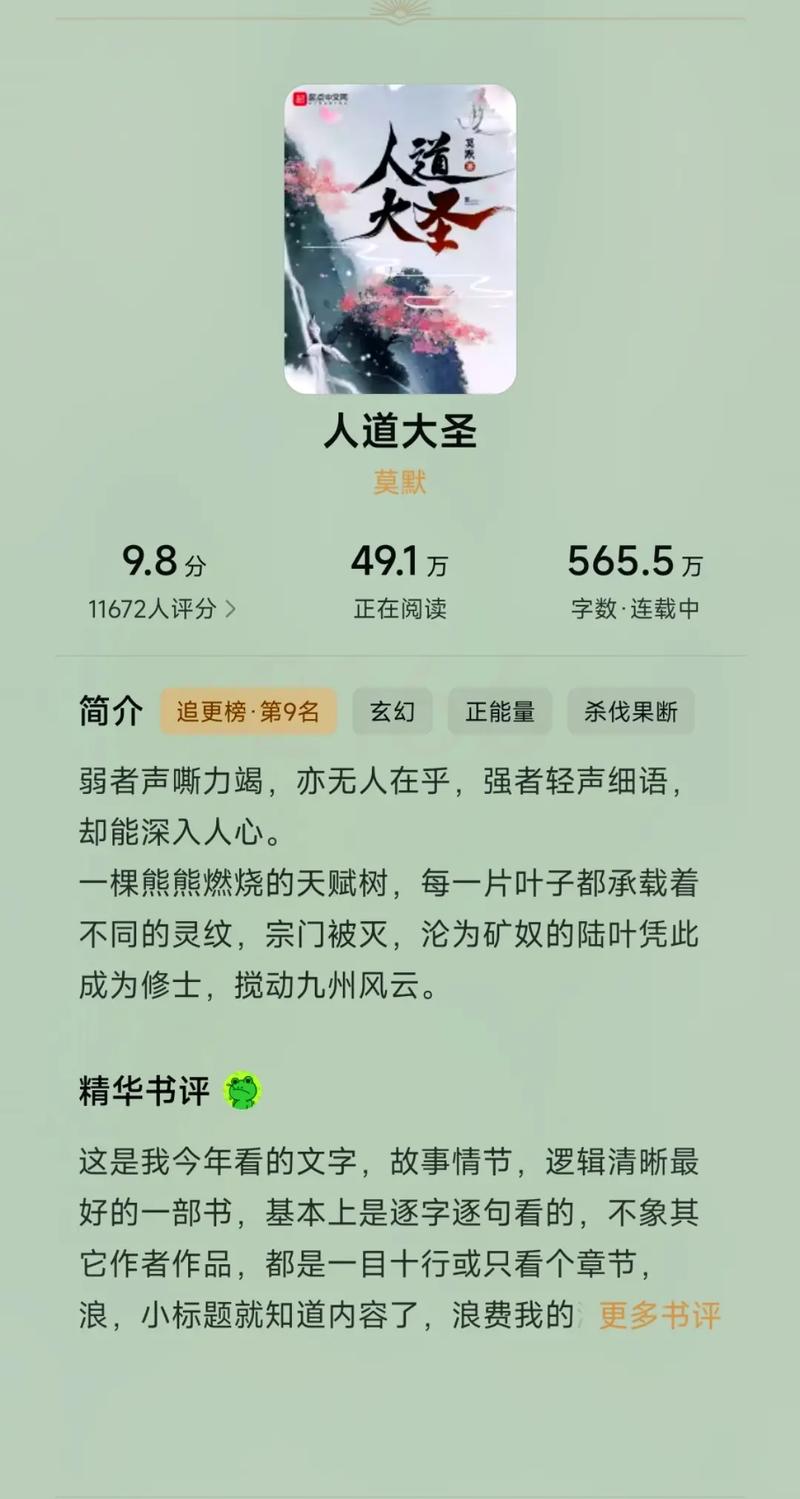Select the 杀伐果断 tag

point(631,711)
